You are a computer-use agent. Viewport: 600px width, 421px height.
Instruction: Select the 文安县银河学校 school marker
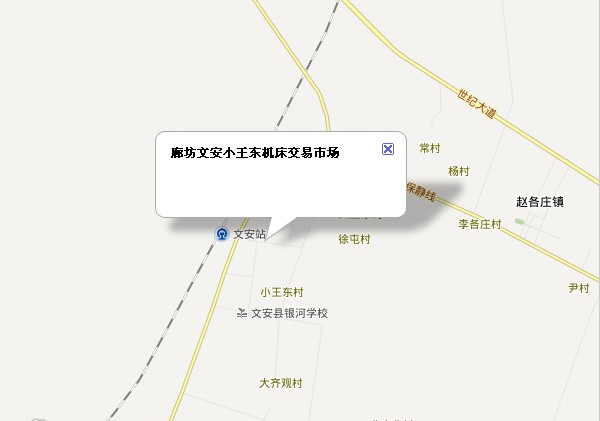[241, 313]
